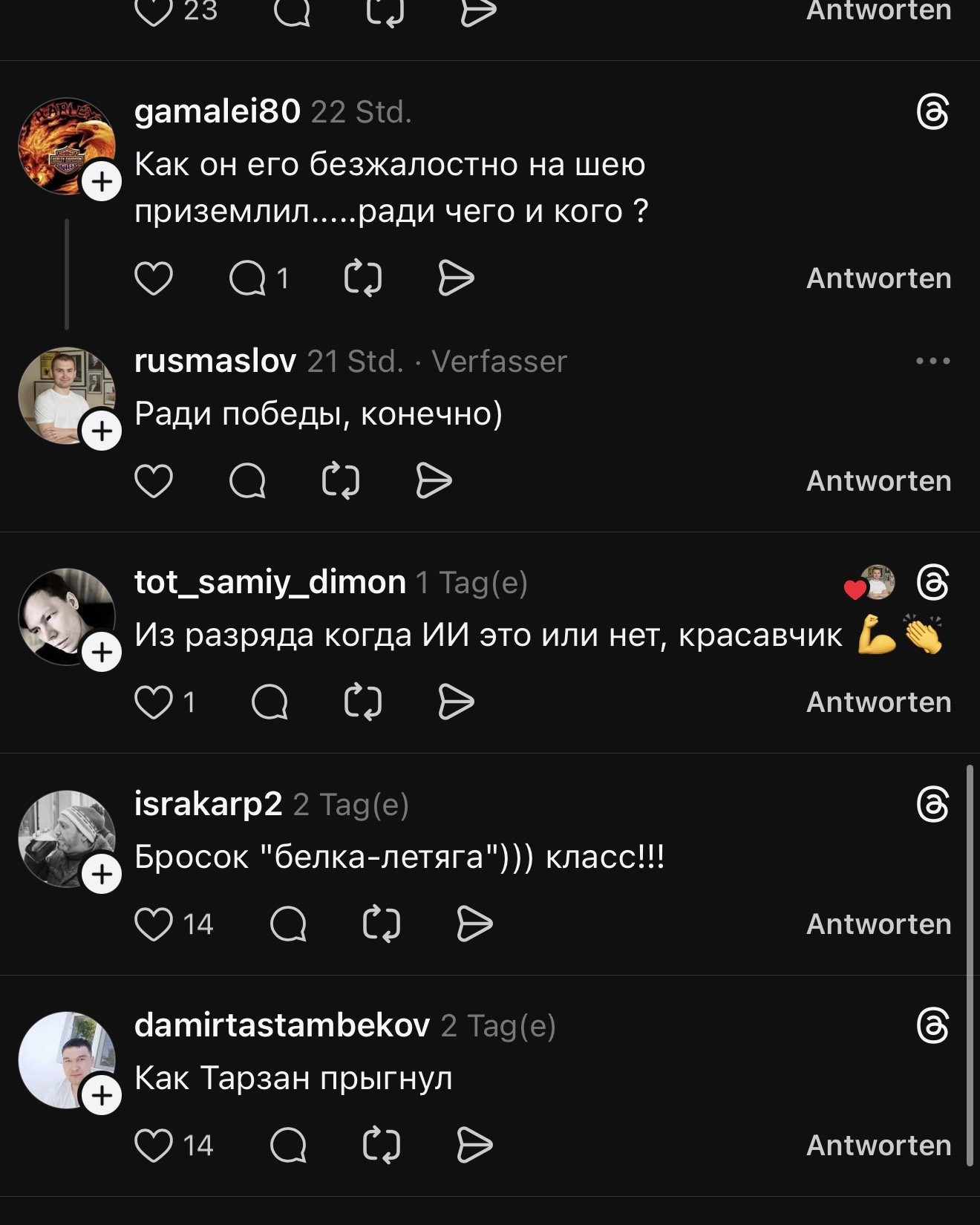Repost israkarp2's comment

pyautogui.click(x=382, y=924)
